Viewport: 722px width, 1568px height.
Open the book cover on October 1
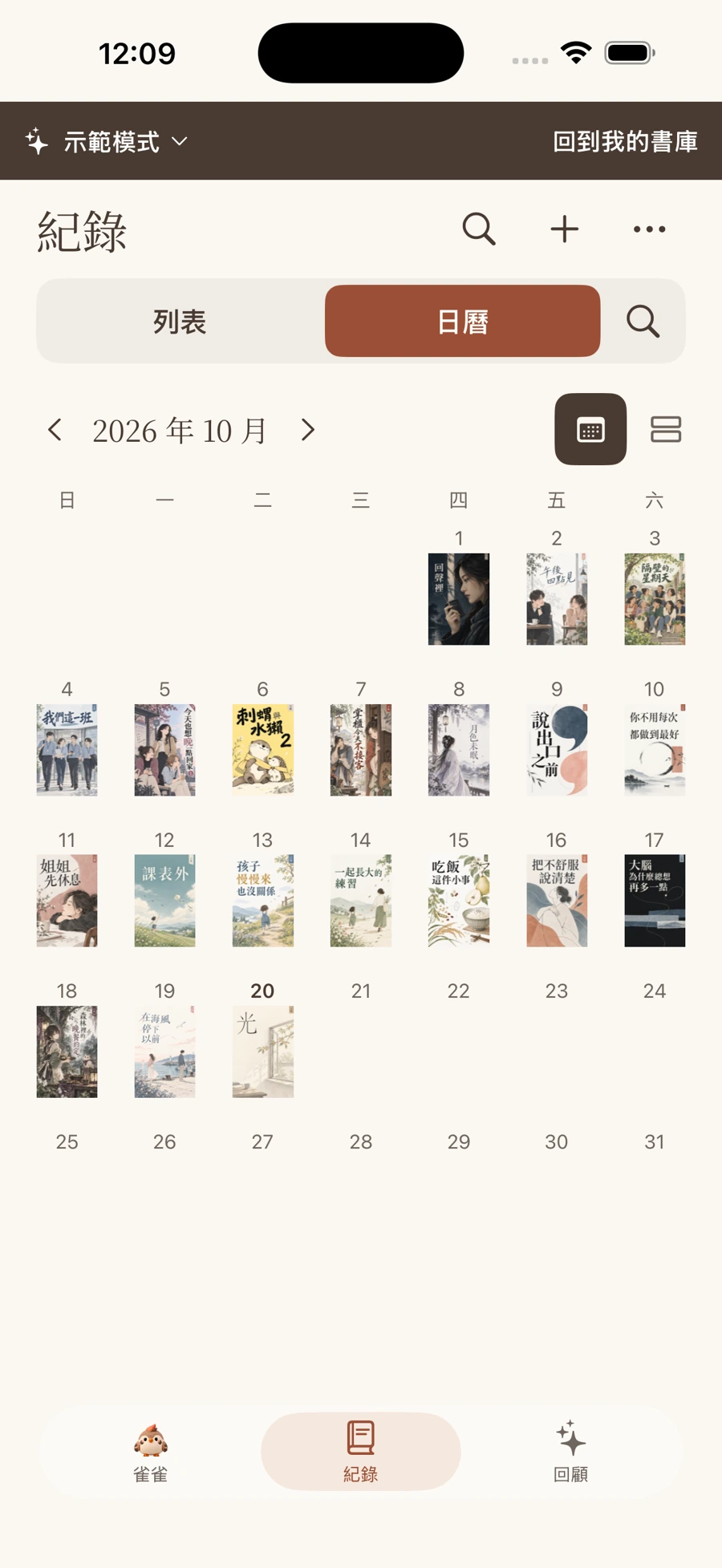[x=459, y=599]
